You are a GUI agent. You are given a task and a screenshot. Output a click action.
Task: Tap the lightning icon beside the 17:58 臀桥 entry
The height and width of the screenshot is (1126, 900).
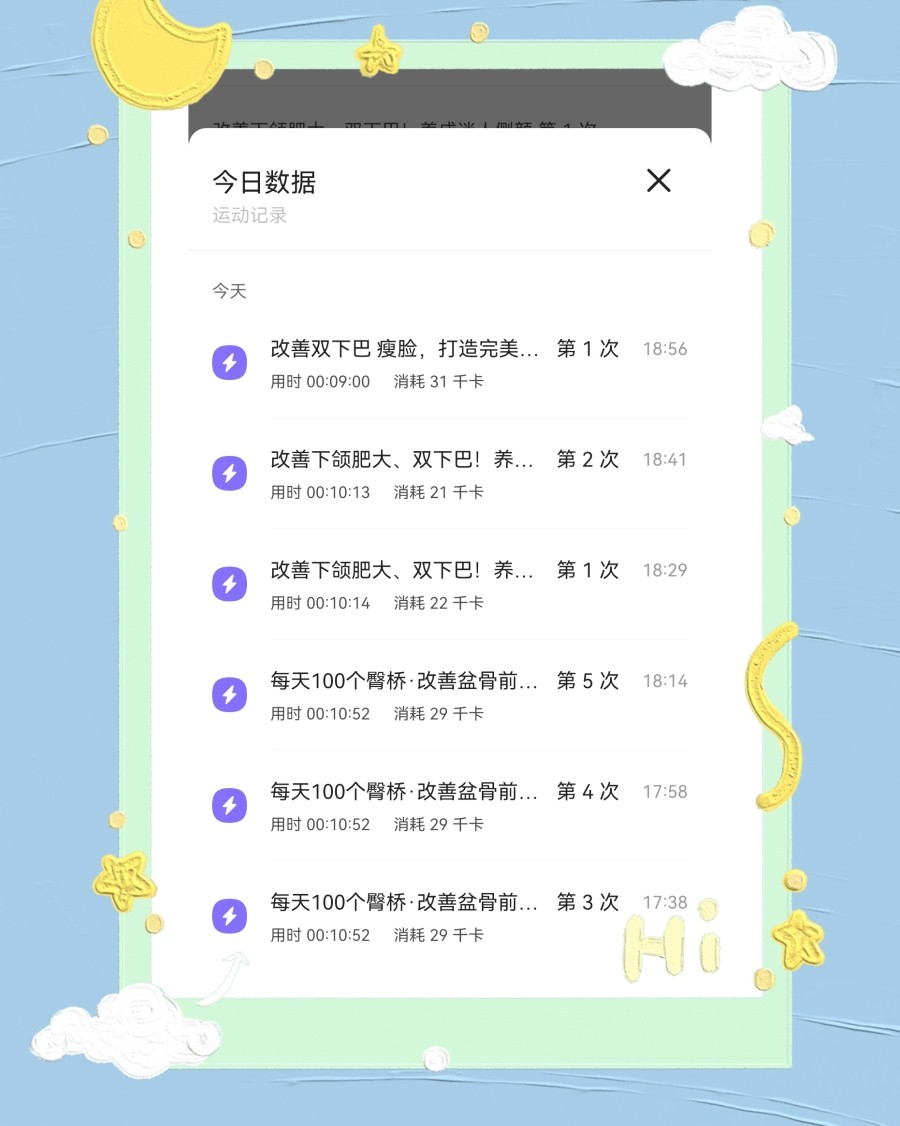(229, 805)
